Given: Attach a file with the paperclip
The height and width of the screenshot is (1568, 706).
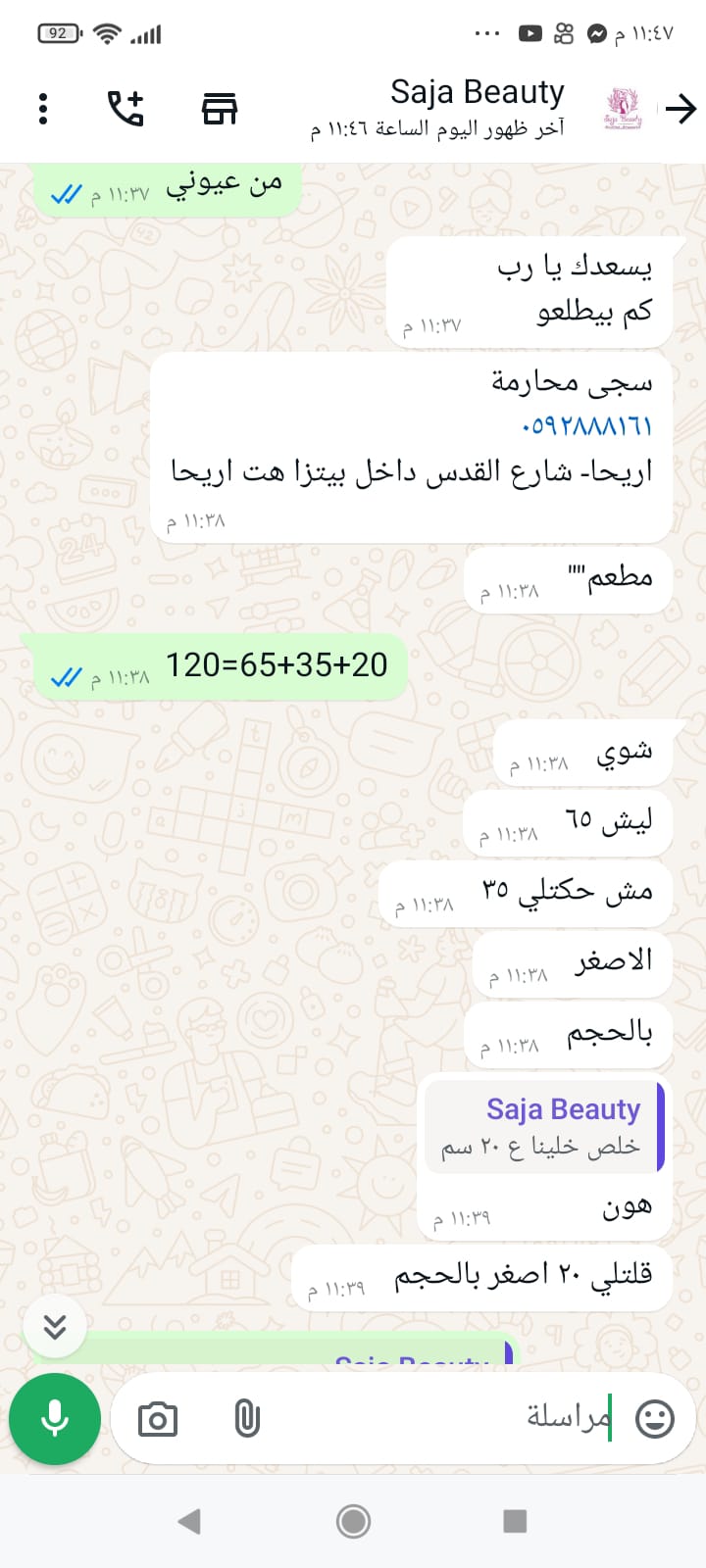Looking at the screenshot, I should pyautogui.click(x=247, y=1418).
